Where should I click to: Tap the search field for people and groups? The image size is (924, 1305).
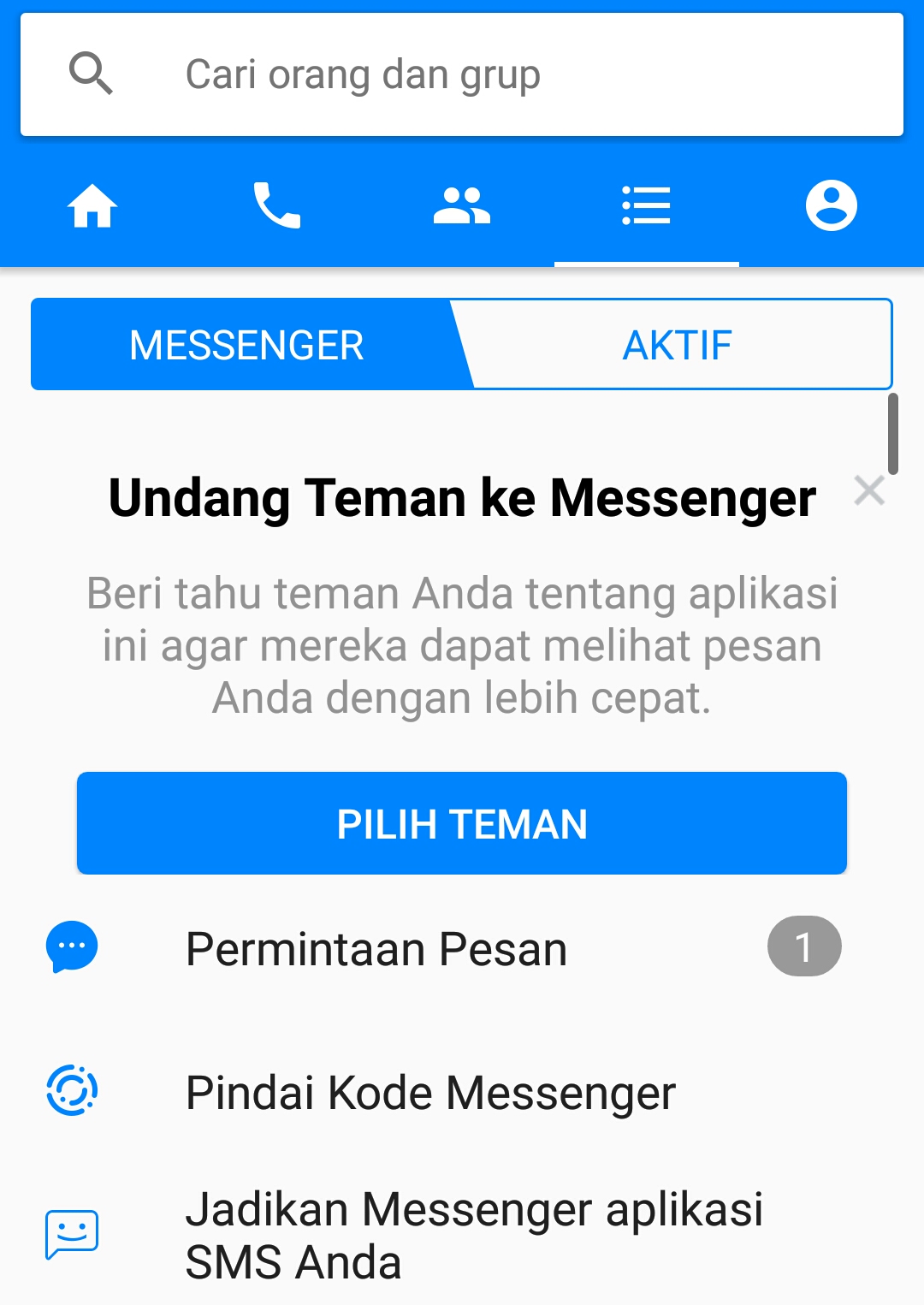click(x=462, y=74)
